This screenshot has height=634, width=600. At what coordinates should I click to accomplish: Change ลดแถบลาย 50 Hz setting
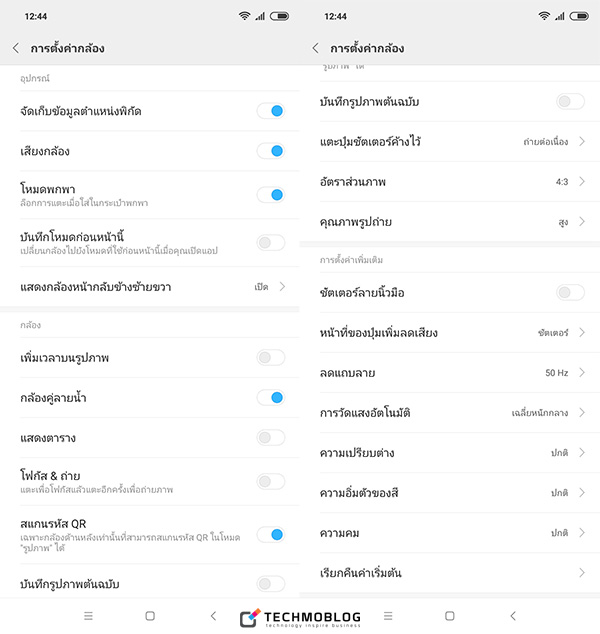(450, 372)
